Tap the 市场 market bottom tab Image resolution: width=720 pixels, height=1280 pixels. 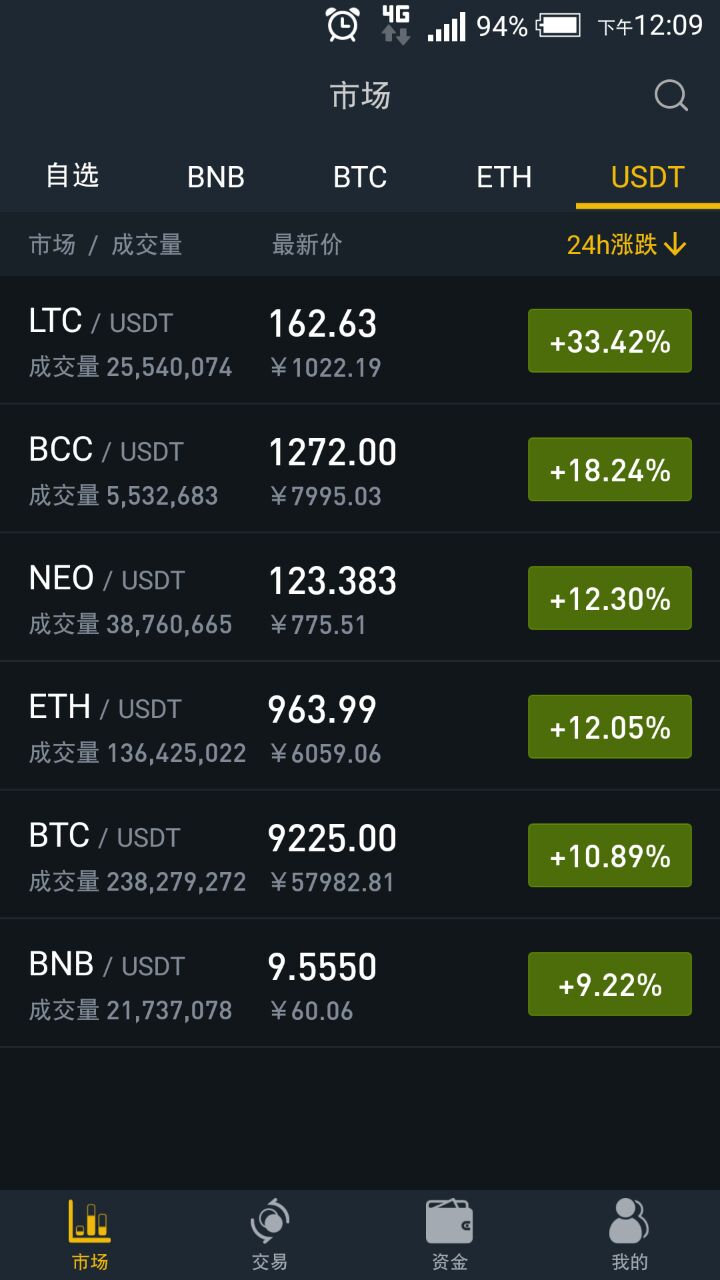click(x=90, y=1236)
